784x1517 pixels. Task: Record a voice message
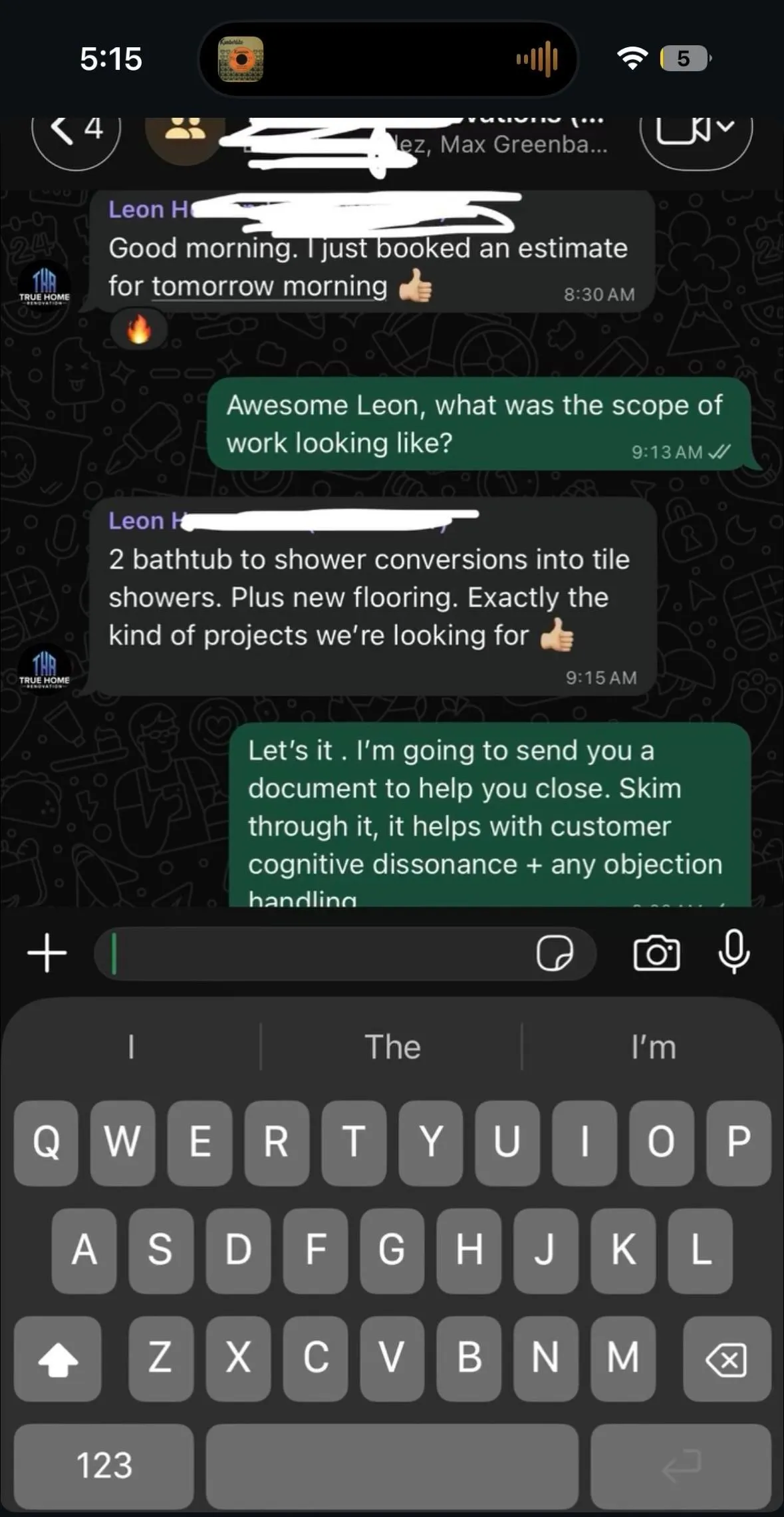tap(734, 952)
